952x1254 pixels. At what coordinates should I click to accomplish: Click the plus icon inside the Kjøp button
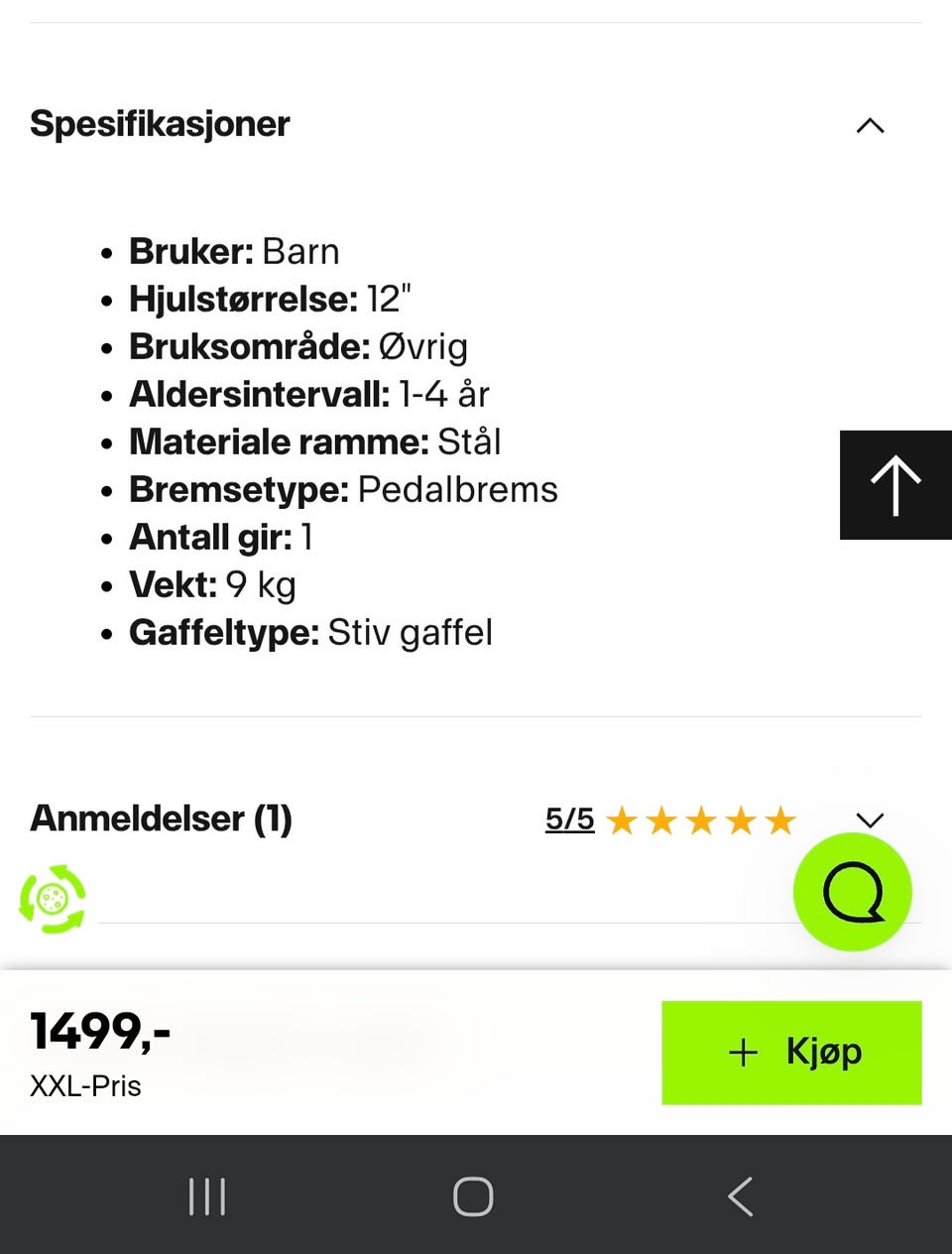(742, 1053)
